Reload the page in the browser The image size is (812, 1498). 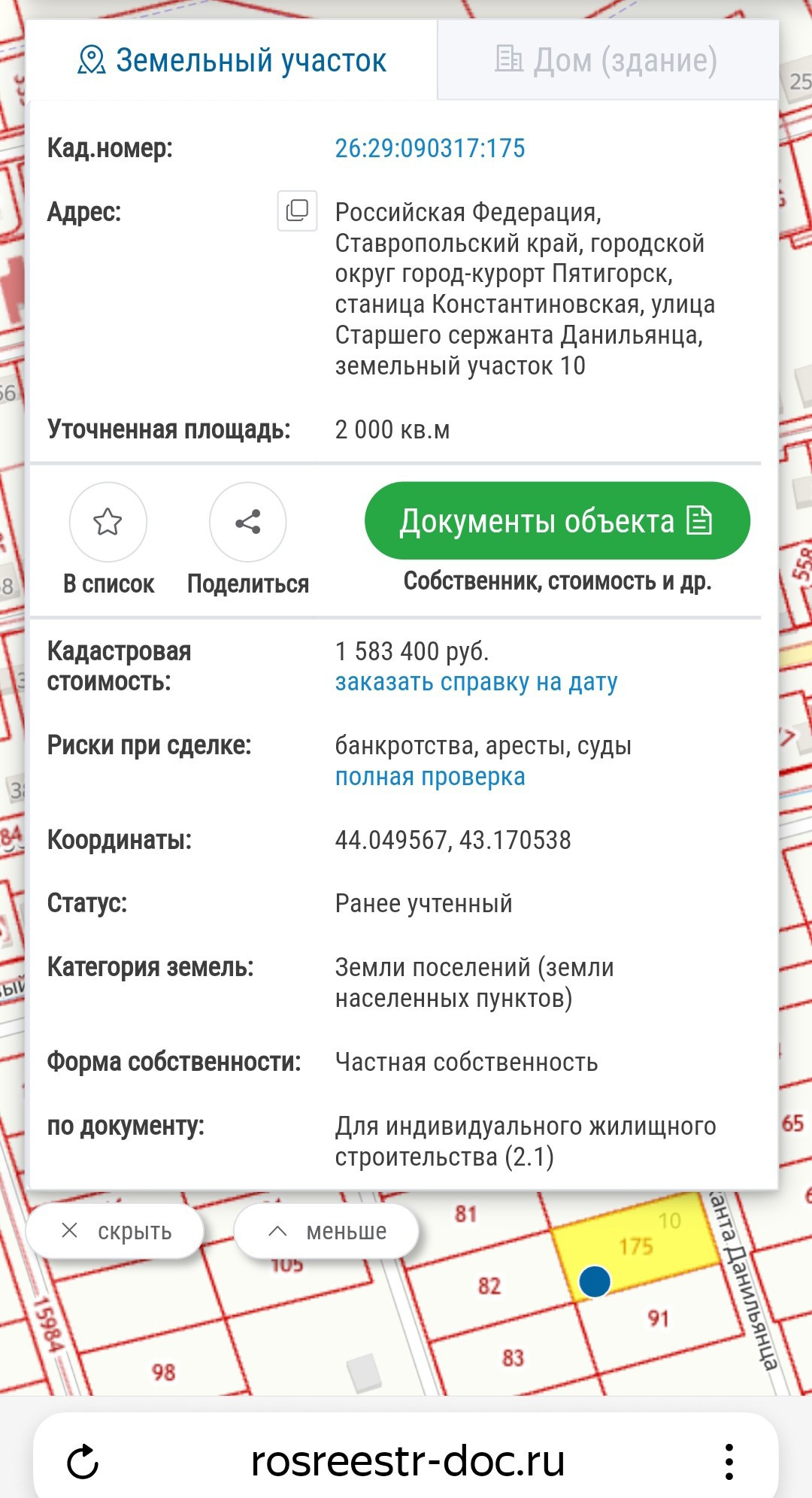coord(83,1461)
